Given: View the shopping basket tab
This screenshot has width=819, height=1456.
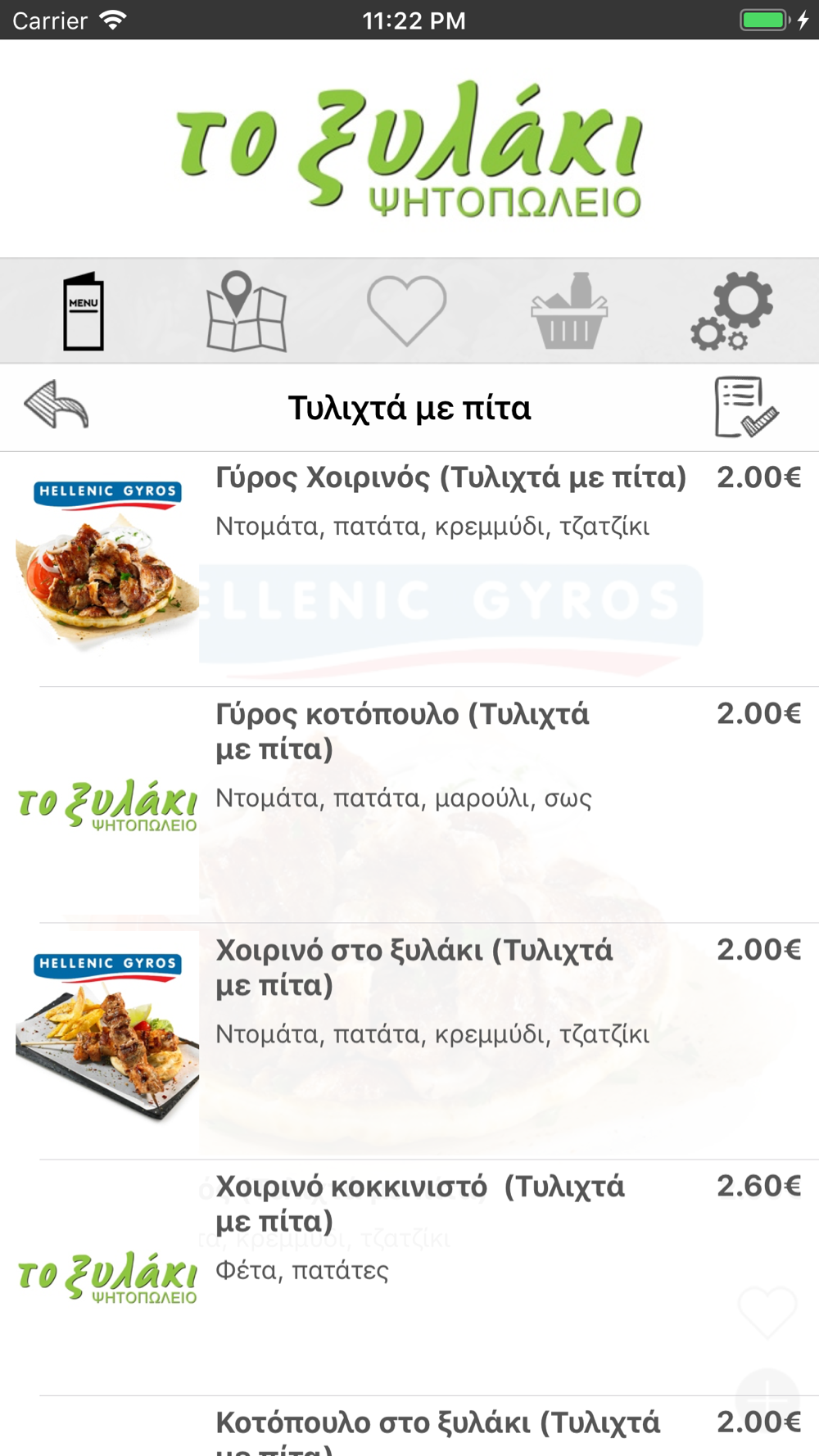Looking at the screenshot, I should [x=569, y=312].
